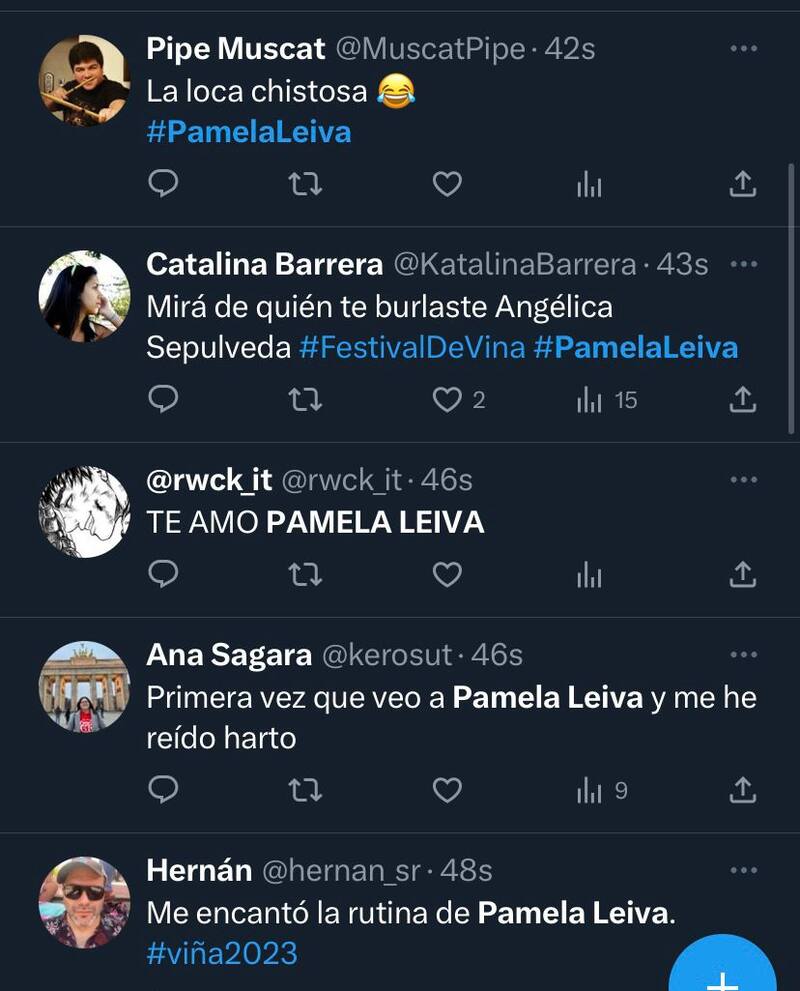800x991 pixels.
Task: Share @rwck_it's tweet
Action: click(742, 574)
